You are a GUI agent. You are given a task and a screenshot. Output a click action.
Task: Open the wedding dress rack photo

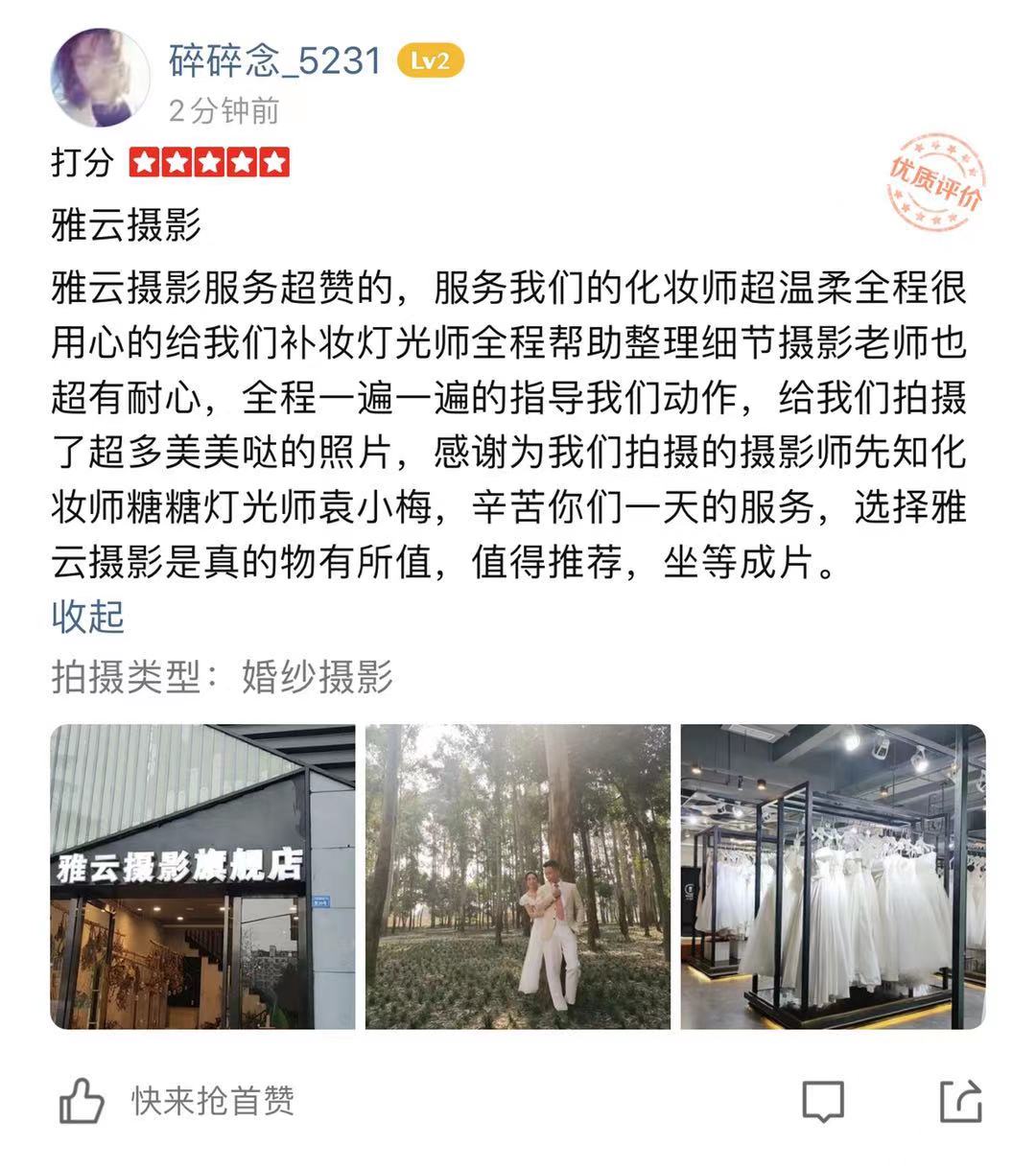pos(832,876)
